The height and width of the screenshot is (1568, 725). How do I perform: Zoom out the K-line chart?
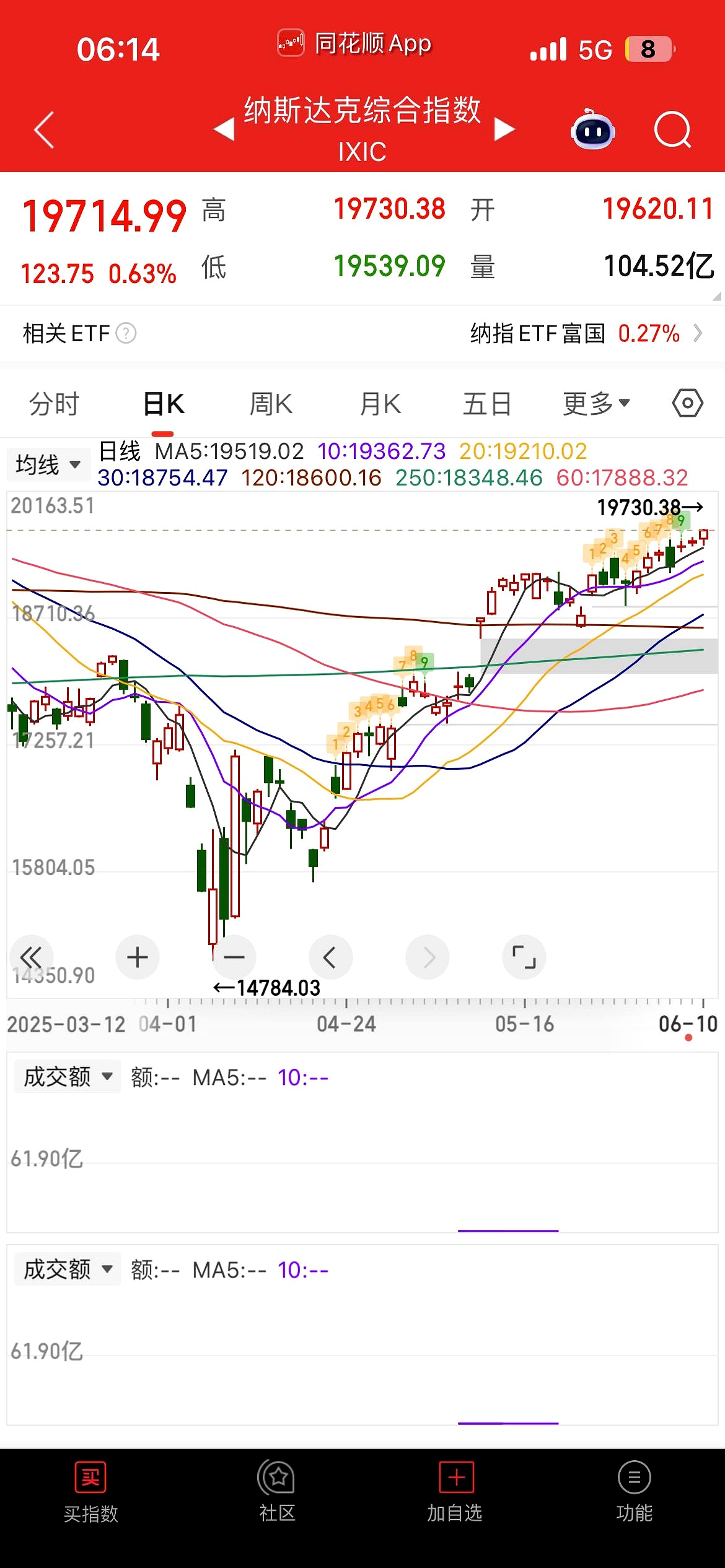tap(234, 957)
